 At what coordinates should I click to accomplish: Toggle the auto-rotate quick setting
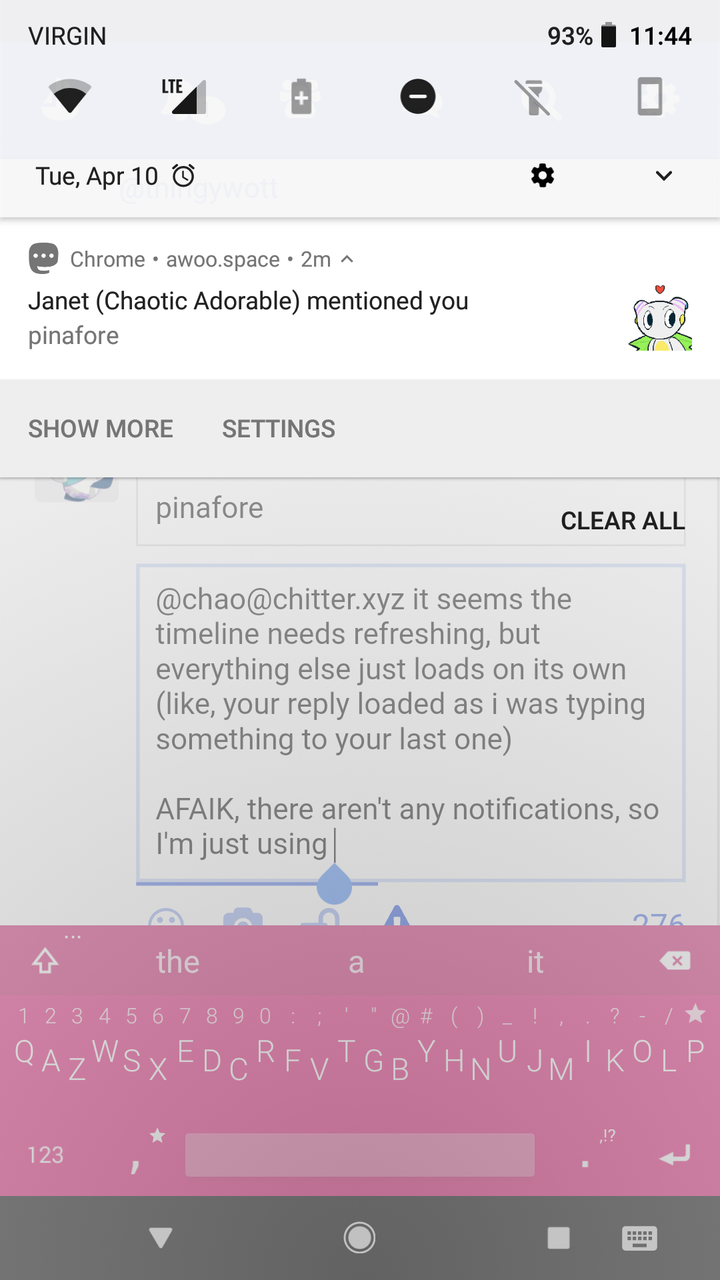[x=650, y=97]
